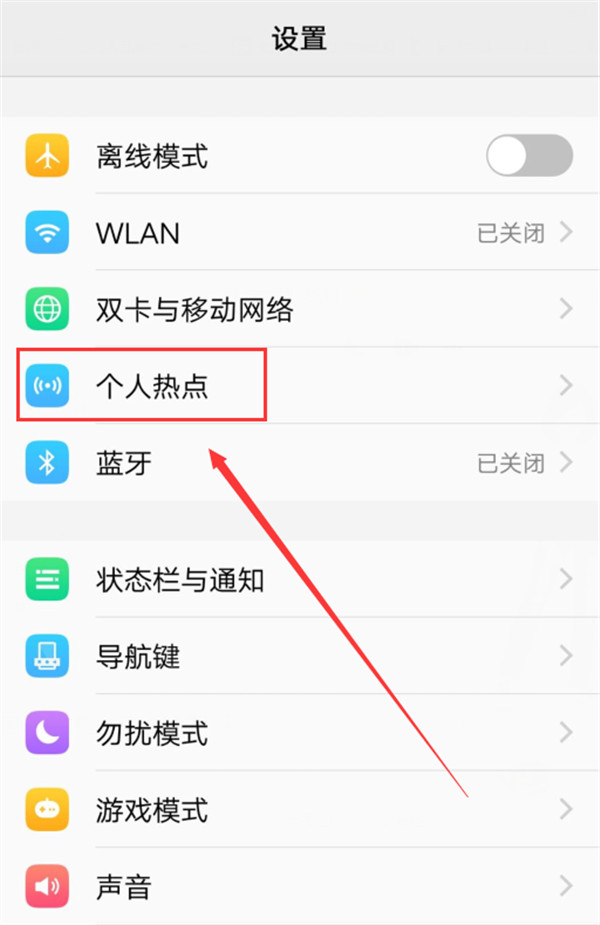Open 导航键 settings
600x925 pixels.
(300, 656)
